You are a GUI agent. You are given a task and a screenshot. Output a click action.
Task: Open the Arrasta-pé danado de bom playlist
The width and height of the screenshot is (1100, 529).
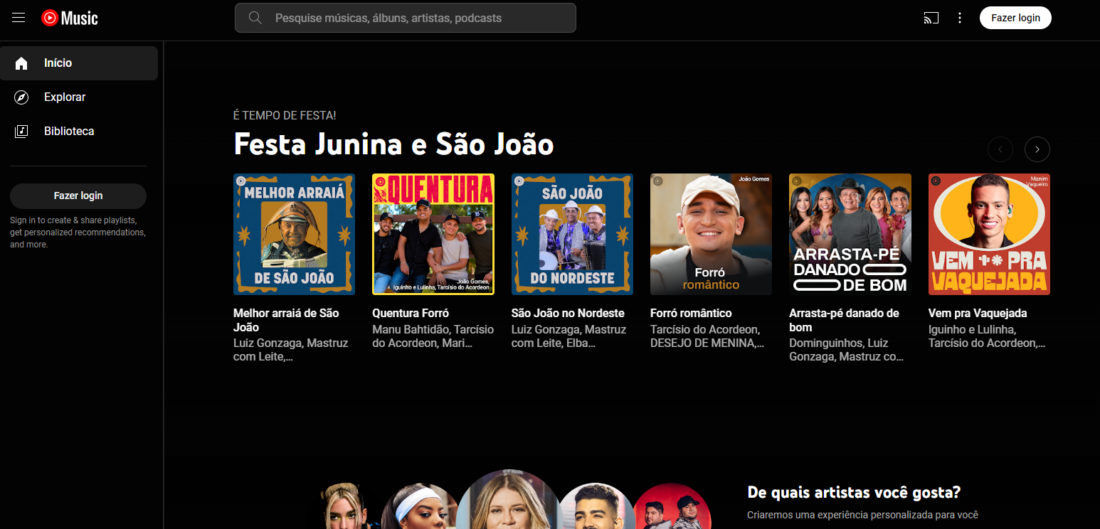point(850,234)
